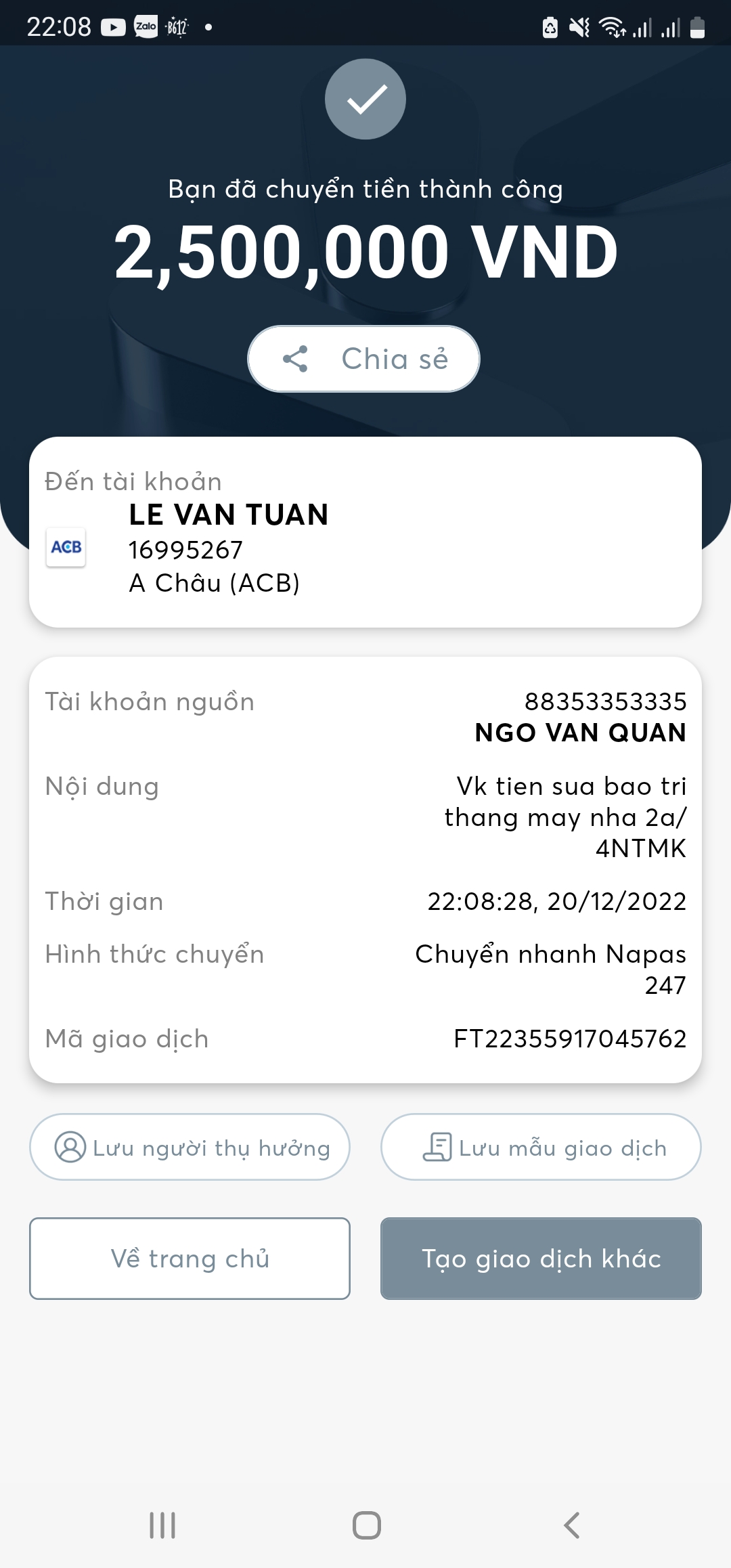Go back to Về trang chủ
Screen dimensions: 731x1568
pyautogui.click(x=190, y=1259)
